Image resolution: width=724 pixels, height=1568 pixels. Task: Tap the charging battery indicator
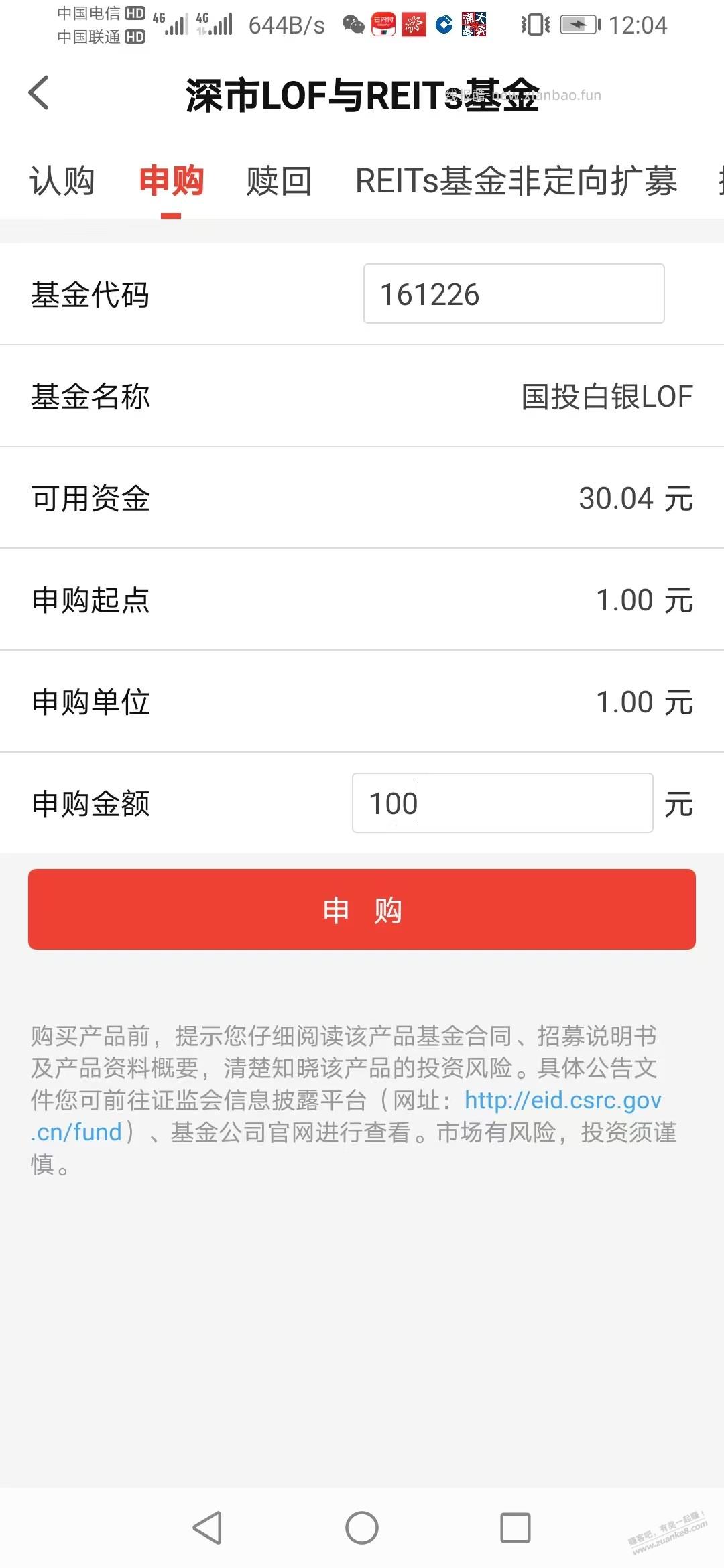(578, 24)
